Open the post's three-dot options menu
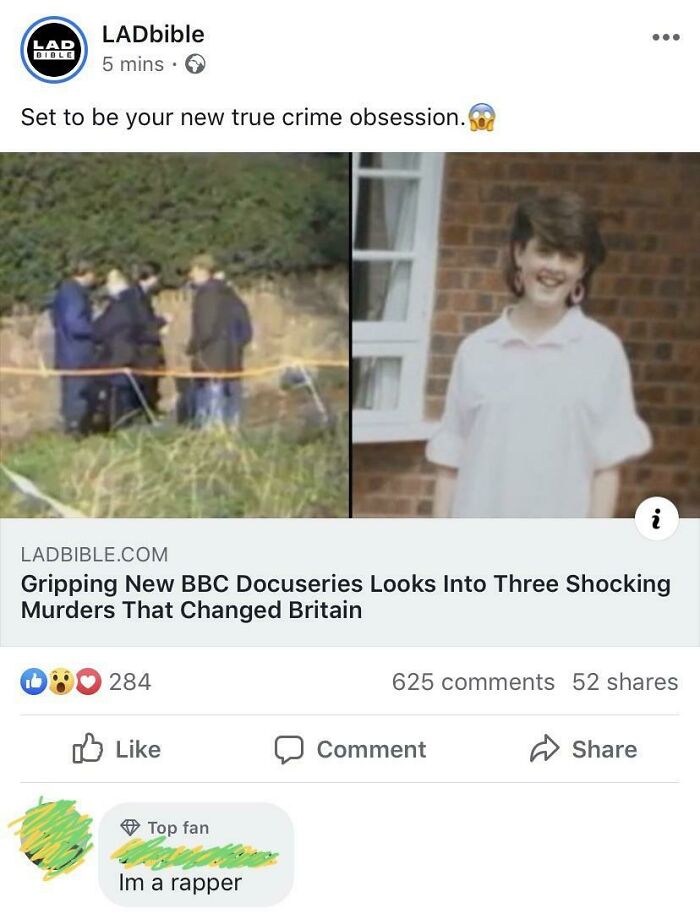Viewport: 700px width, 914px height. tap(666, 37)
